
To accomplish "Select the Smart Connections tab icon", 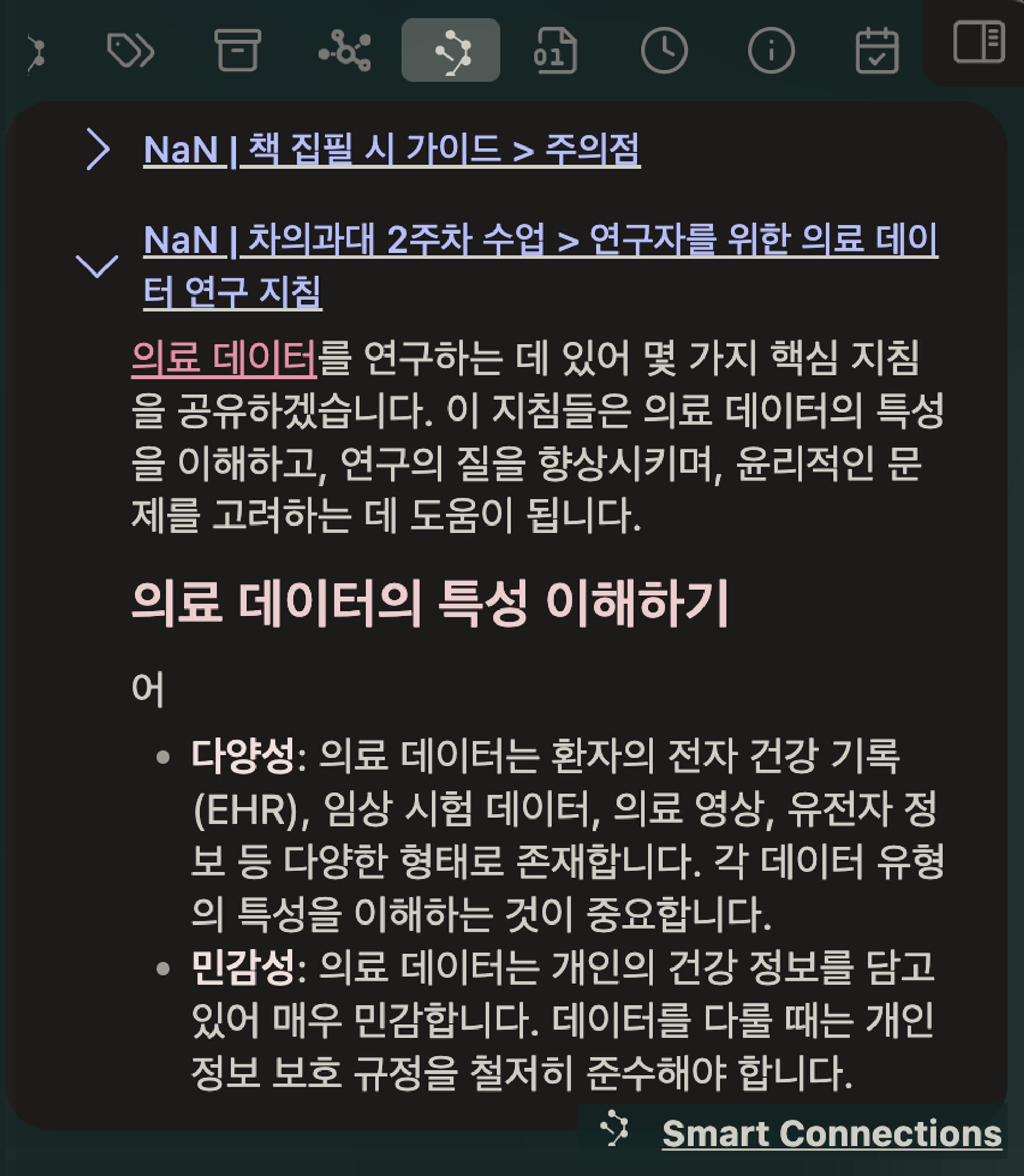I will pos(451,51).
